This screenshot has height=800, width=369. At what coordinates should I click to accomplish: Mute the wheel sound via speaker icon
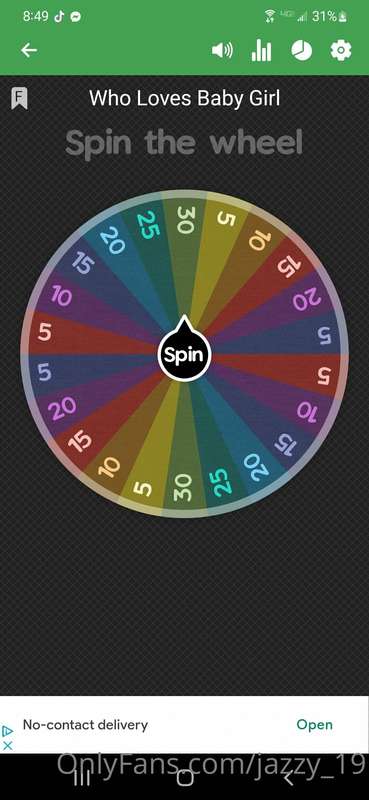tap(222, 50)
